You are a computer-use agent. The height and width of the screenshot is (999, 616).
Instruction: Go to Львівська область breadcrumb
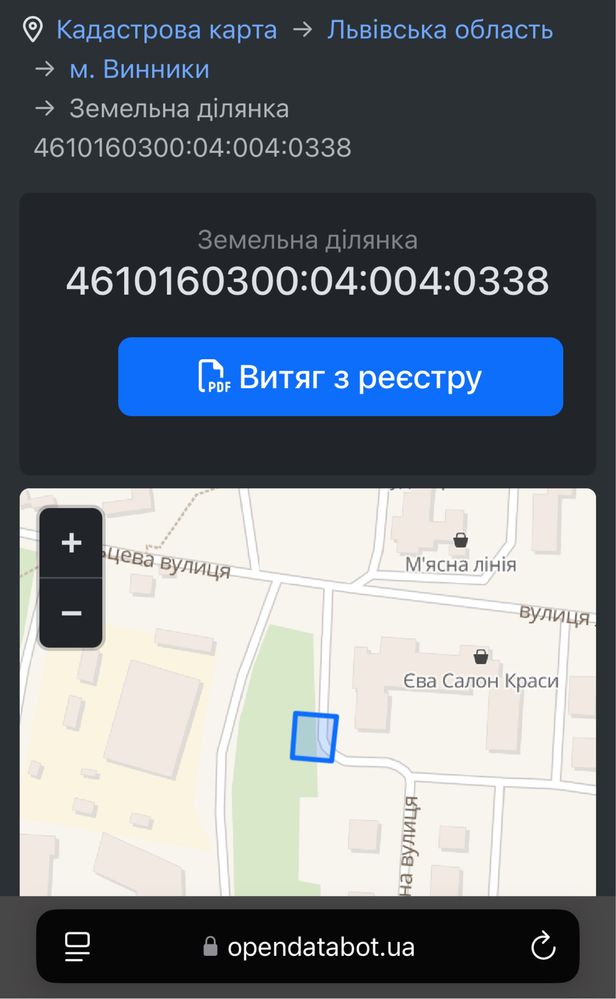pos(440,30)
